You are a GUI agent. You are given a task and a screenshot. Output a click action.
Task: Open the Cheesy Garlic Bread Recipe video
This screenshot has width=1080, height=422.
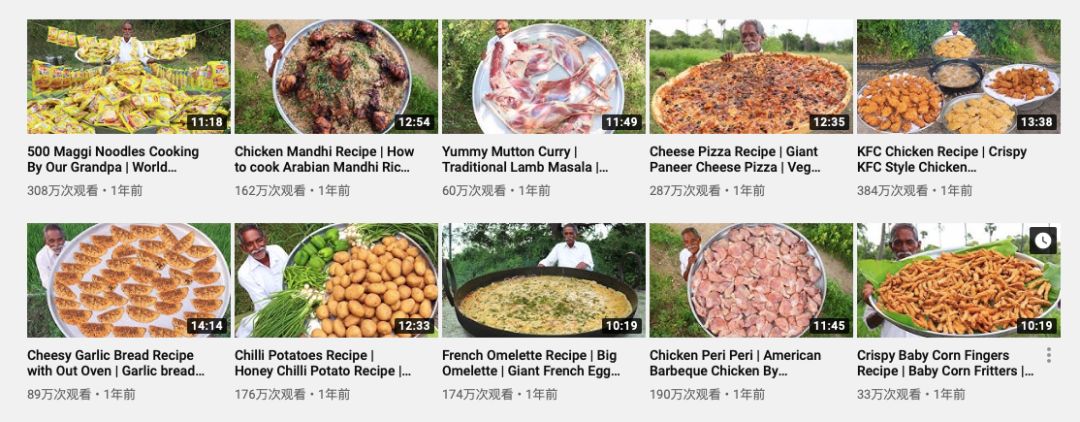click(129, 280)
